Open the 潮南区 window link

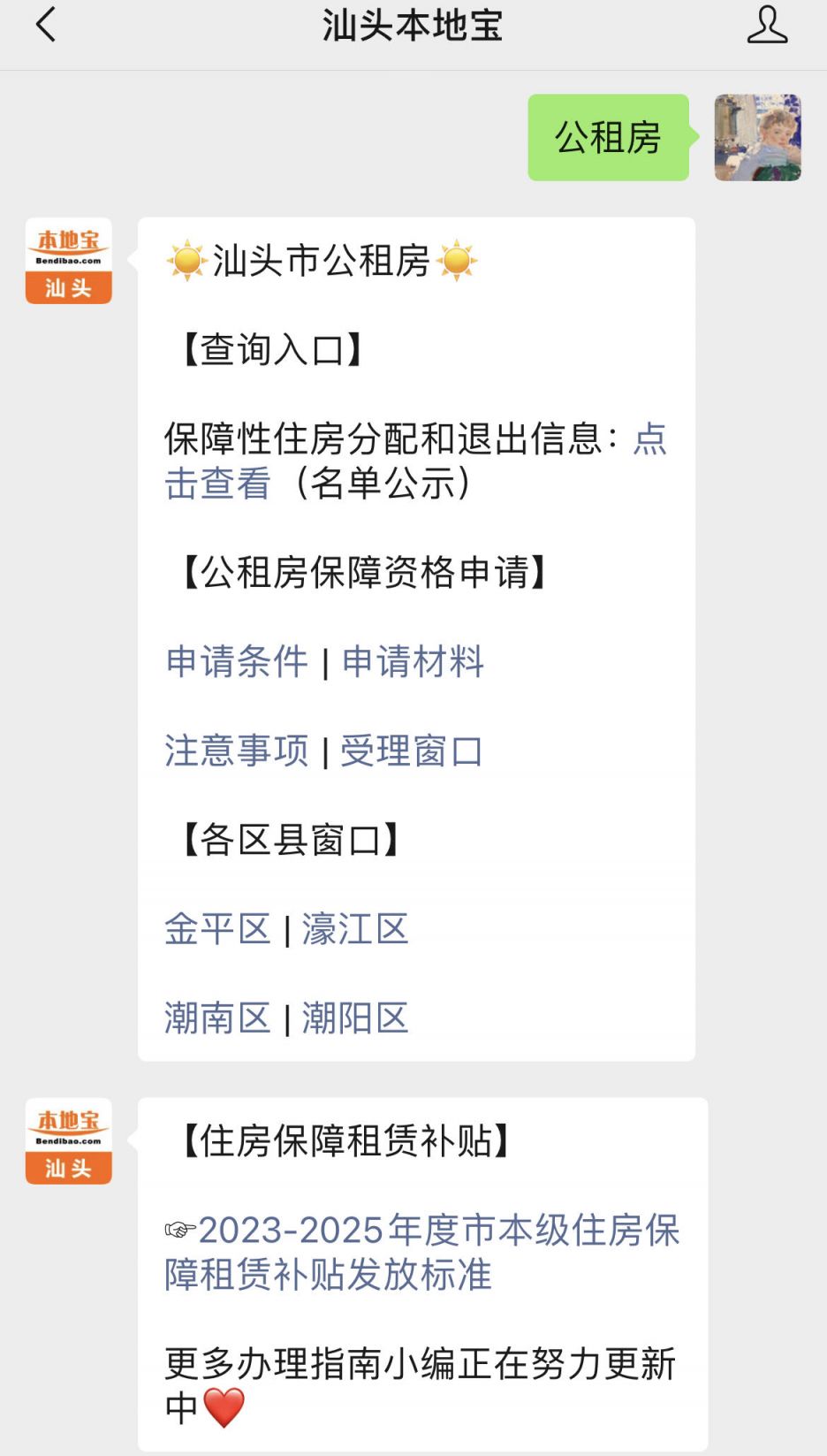pos(217,1018)
